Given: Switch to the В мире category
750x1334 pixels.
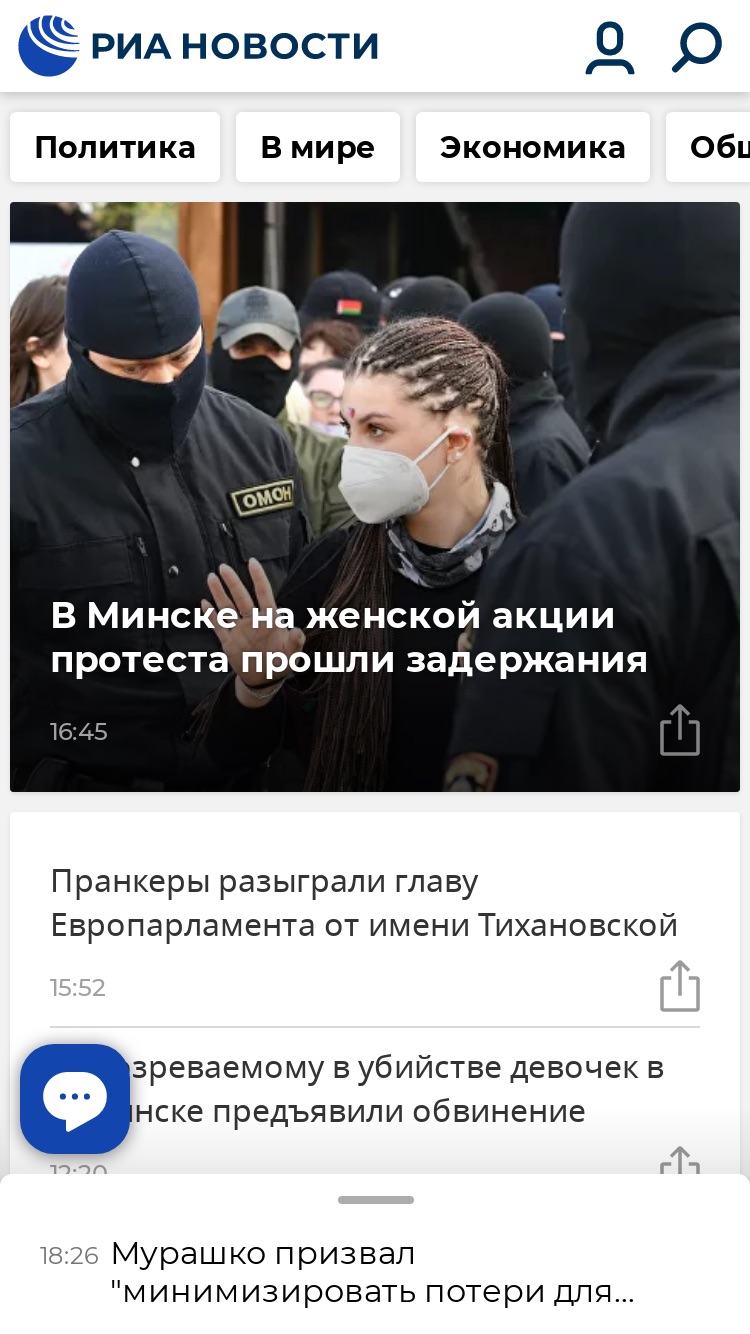Looking at the screenshot, I should click(x=318, y=147).
